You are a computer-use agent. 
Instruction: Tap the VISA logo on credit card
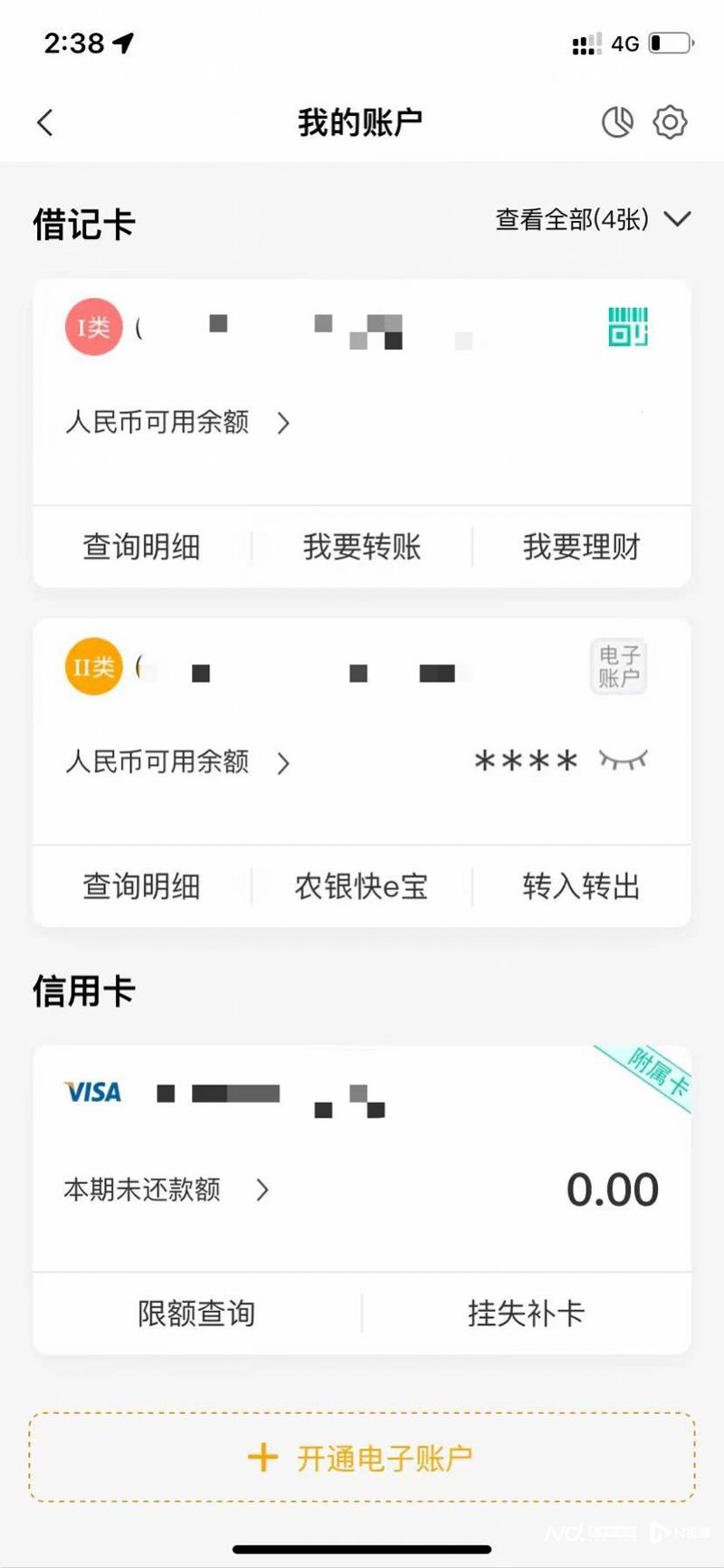tap(91, 1093)
